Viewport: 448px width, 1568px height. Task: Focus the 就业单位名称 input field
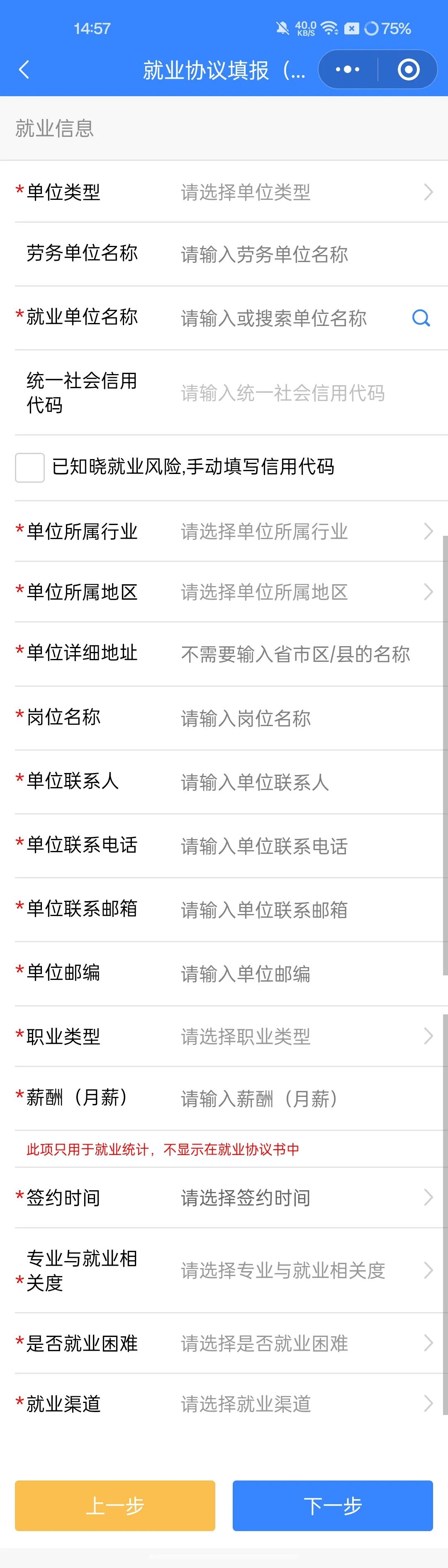286,318
